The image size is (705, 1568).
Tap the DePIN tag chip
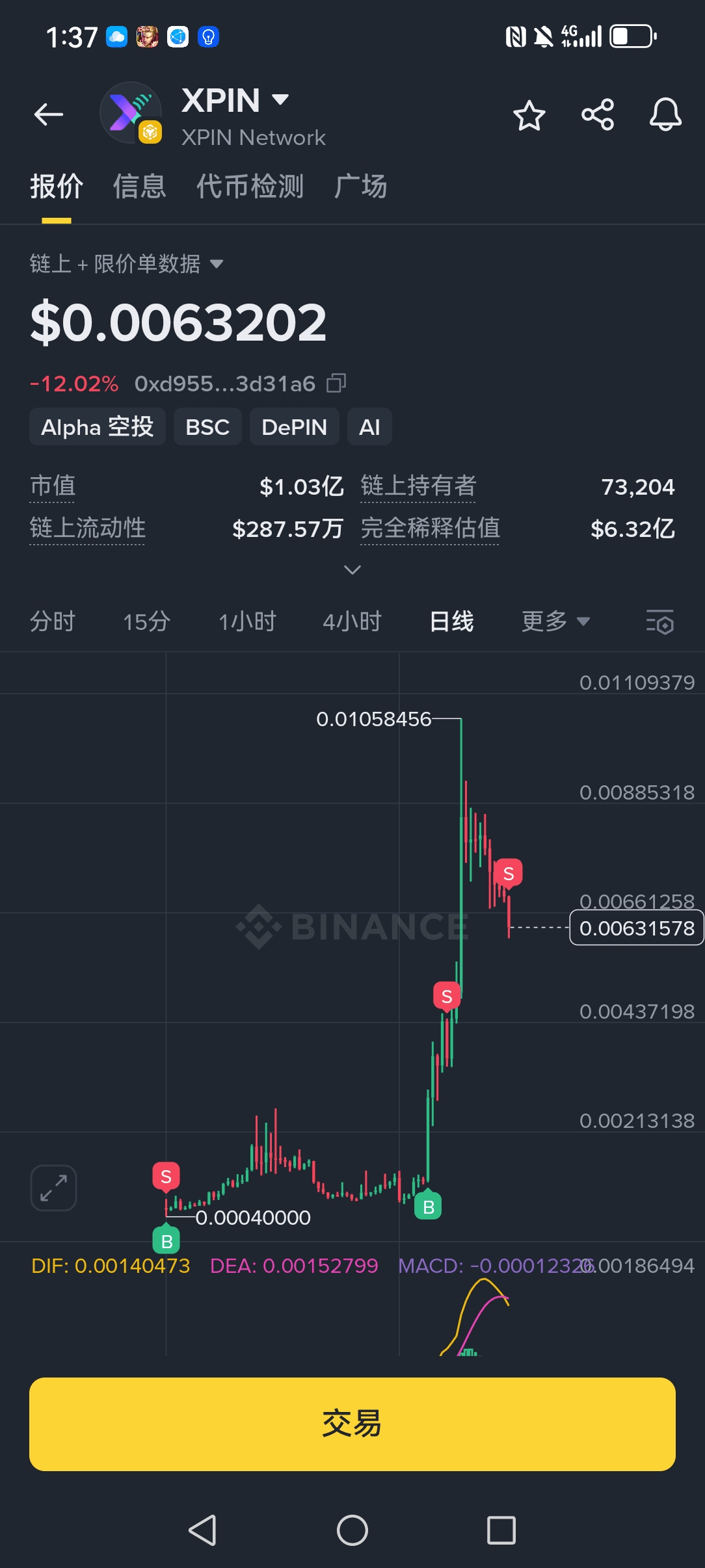pyautogui.click(x=294, y=427)
